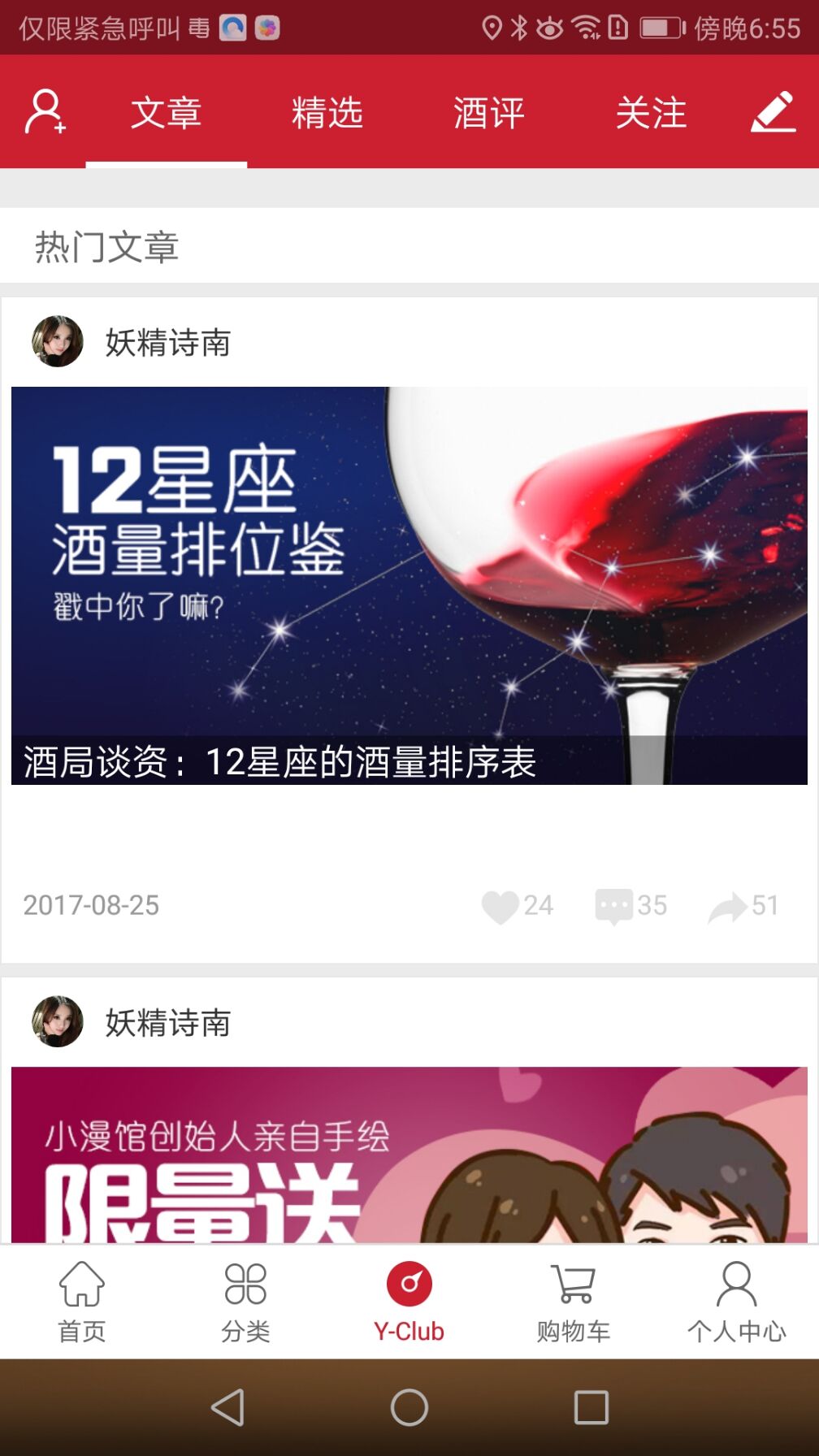819x1456 pixels.
Task: Tap the system home button
Action: pos(409,1407)
